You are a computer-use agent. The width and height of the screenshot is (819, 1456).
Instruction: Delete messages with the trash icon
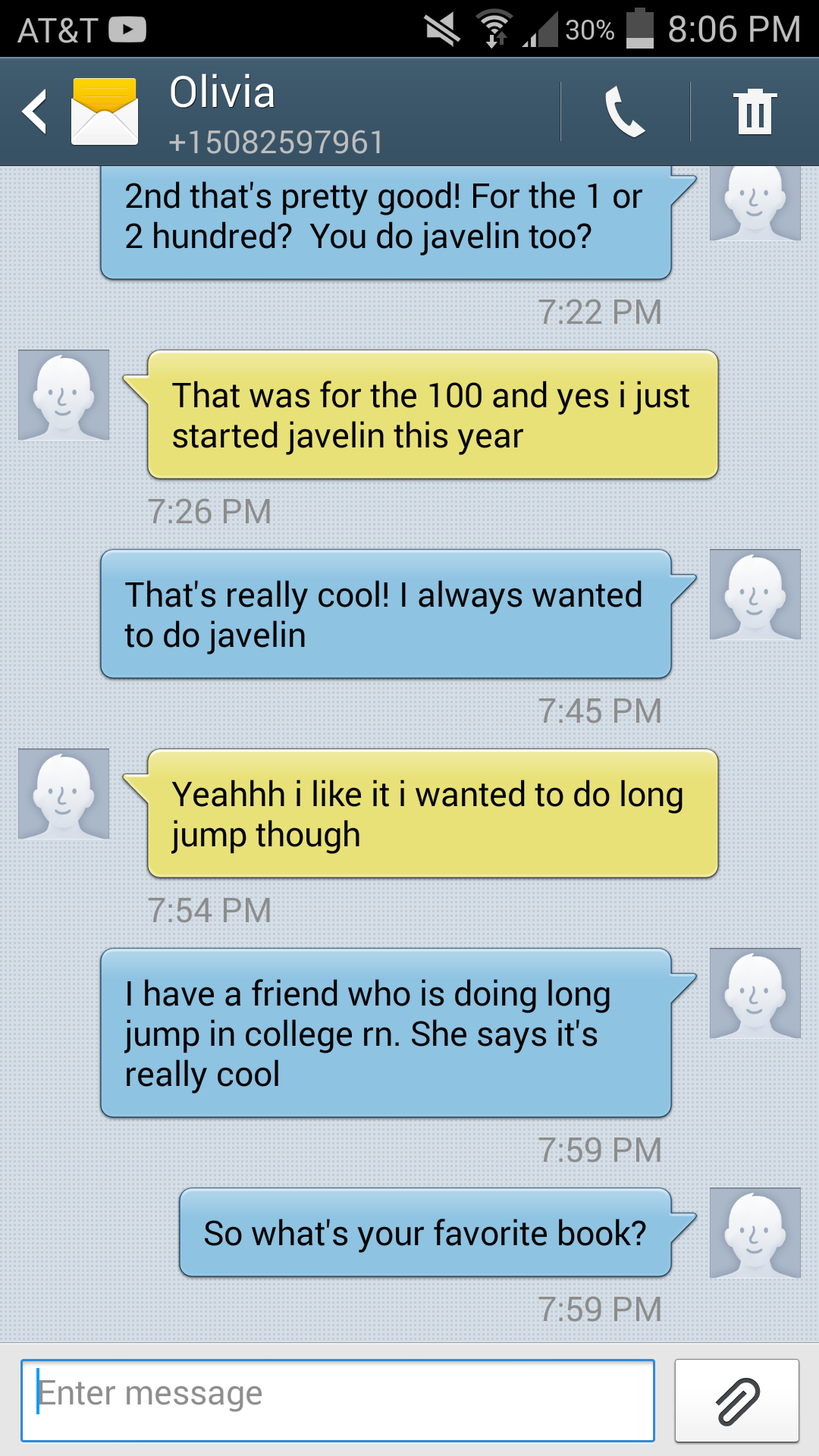tap(755, 111)
